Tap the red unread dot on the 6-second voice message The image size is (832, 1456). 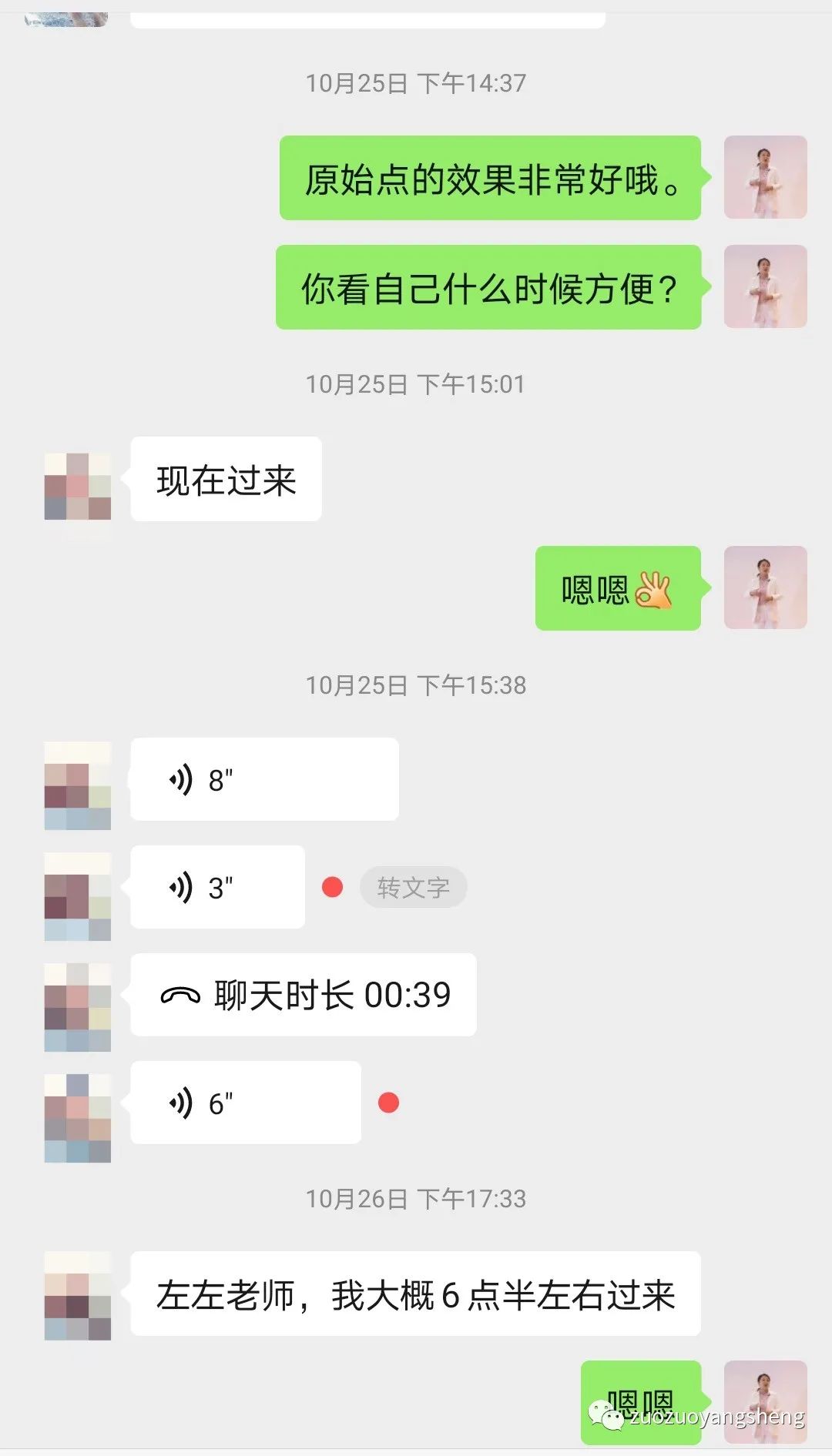[387, 1103]
